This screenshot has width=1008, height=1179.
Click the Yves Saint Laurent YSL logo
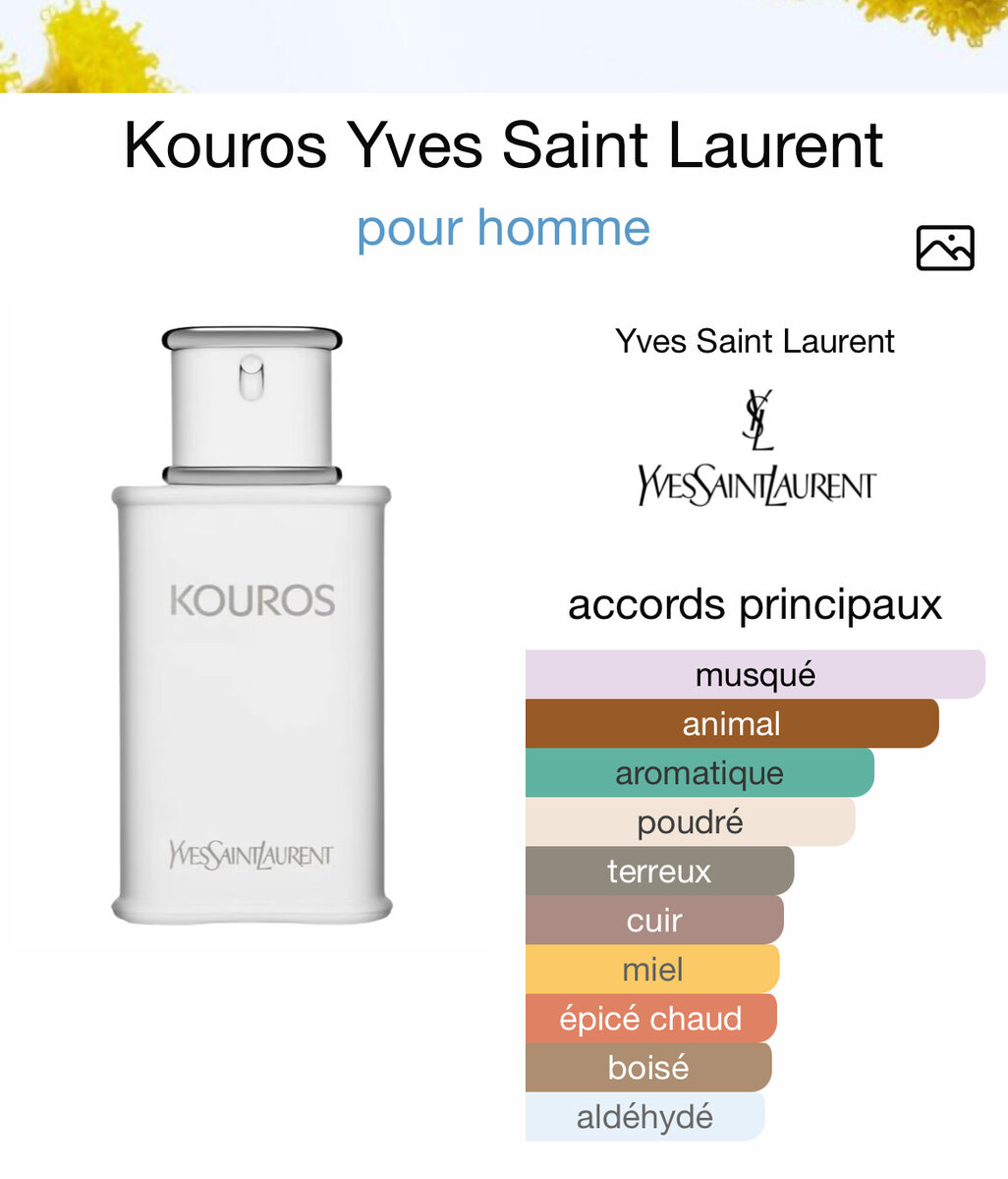756,447
